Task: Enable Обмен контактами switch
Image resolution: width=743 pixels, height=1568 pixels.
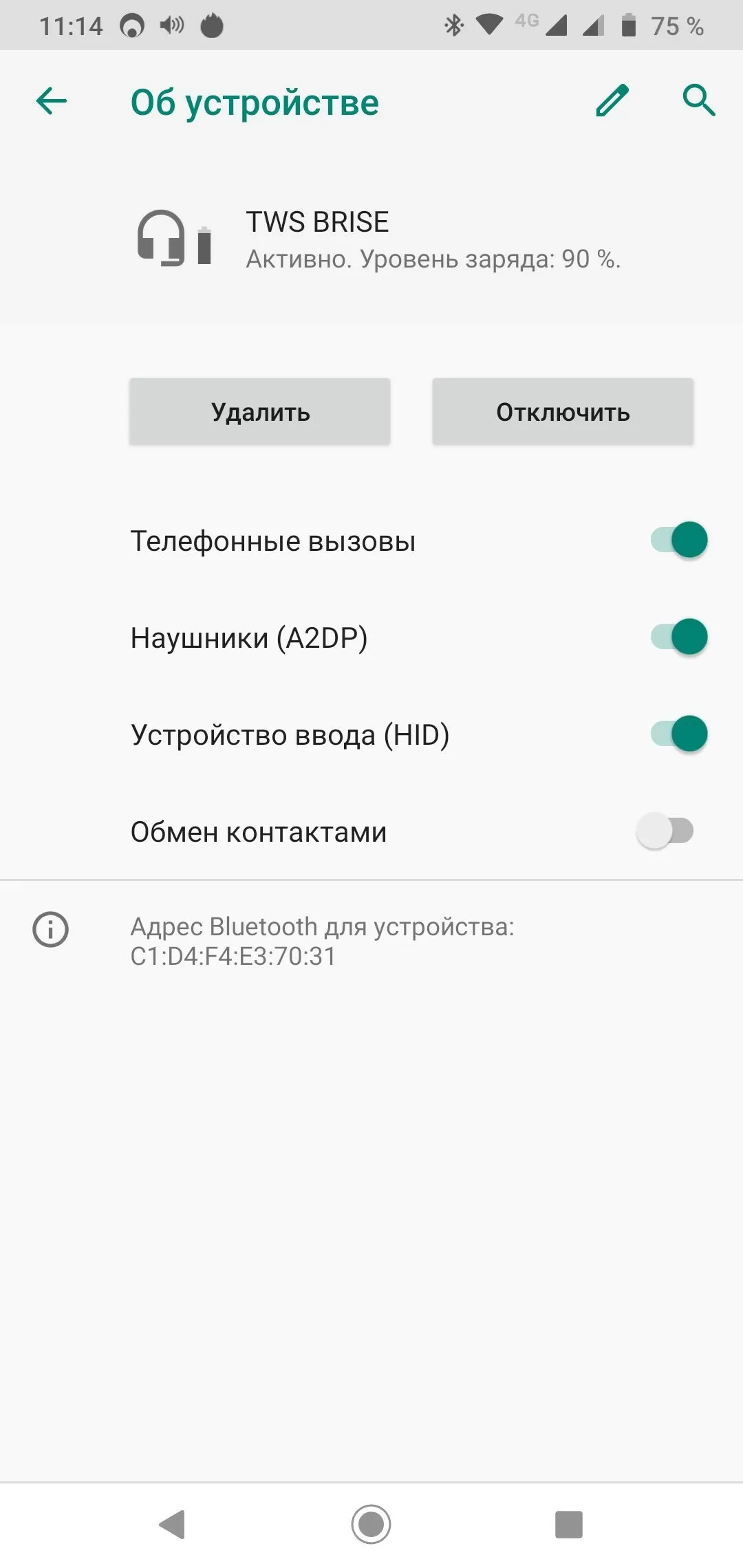Action: (x=665, y=831)
